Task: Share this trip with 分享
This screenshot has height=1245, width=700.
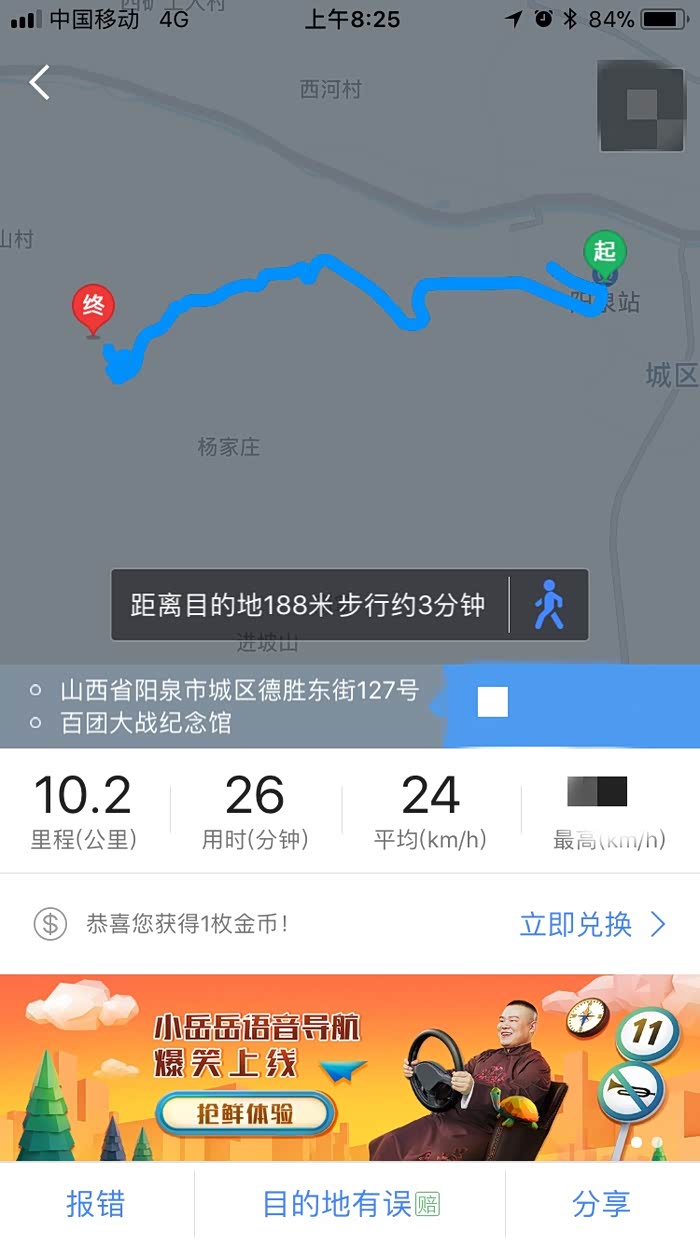Action: coord(601,1204)
